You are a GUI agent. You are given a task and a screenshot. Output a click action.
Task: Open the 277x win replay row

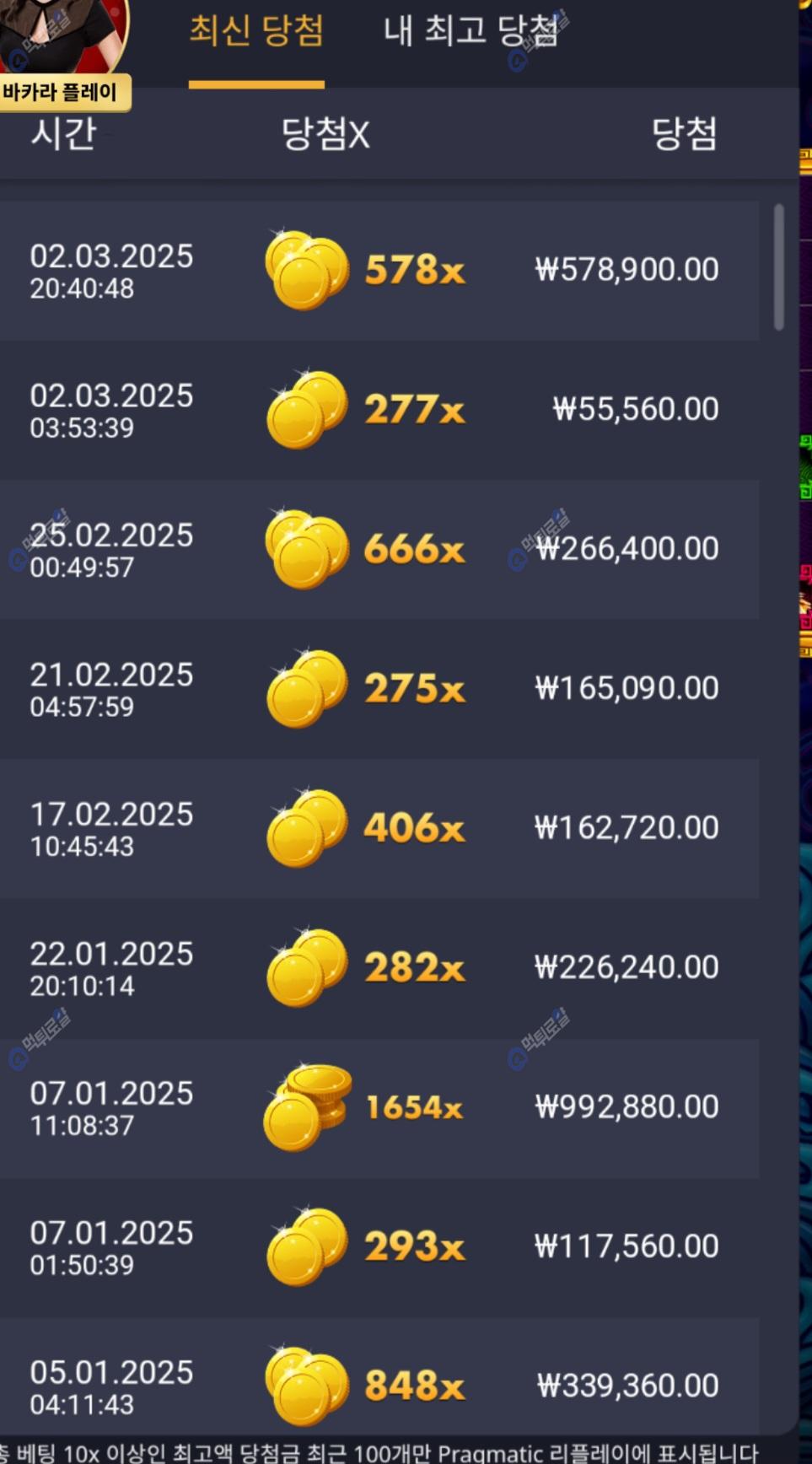[x=379, y=410]
